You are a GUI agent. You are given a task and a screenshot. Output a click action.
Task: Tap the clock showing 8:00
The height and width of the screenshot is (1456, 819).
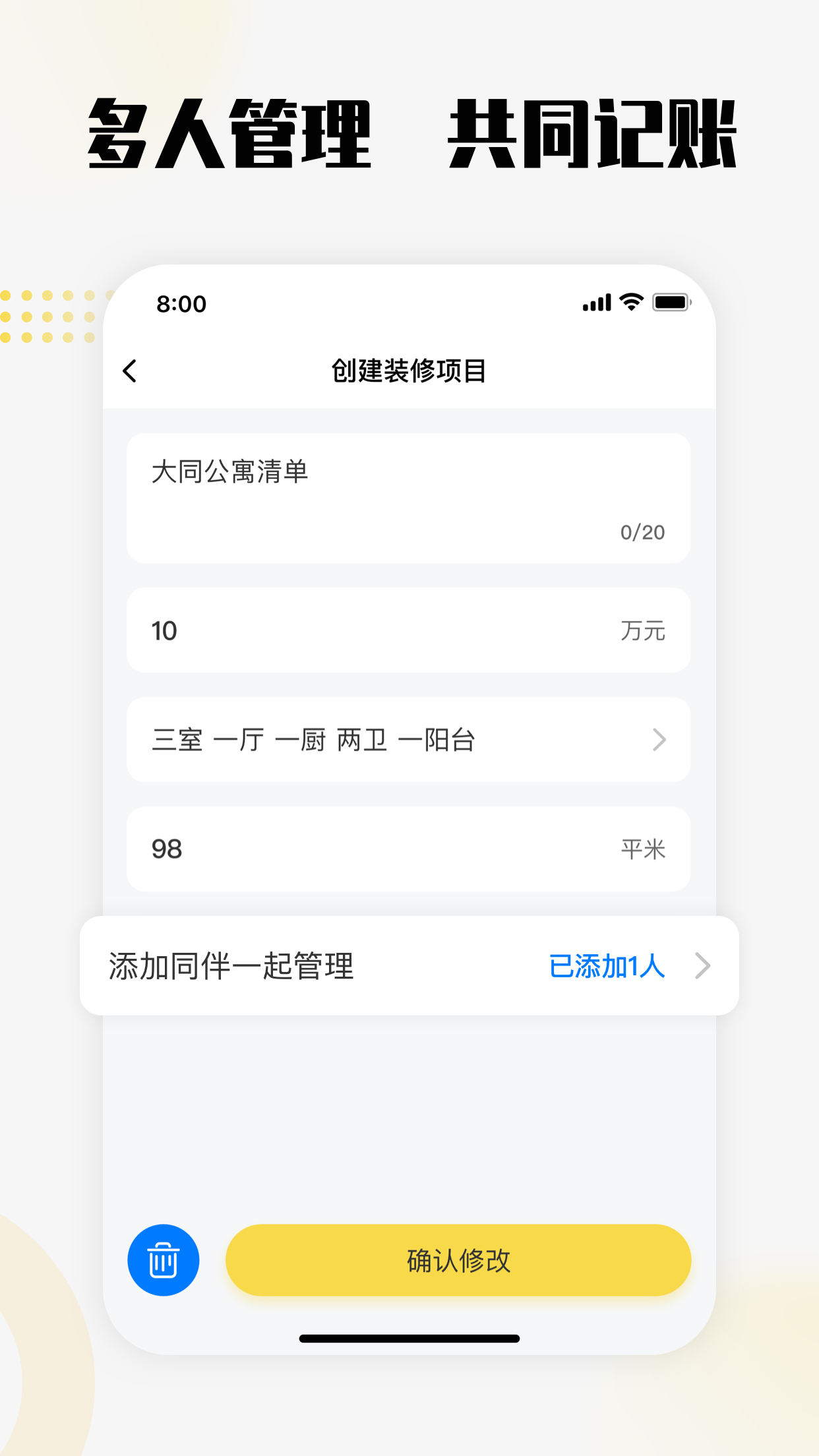[x=181, y=303]
